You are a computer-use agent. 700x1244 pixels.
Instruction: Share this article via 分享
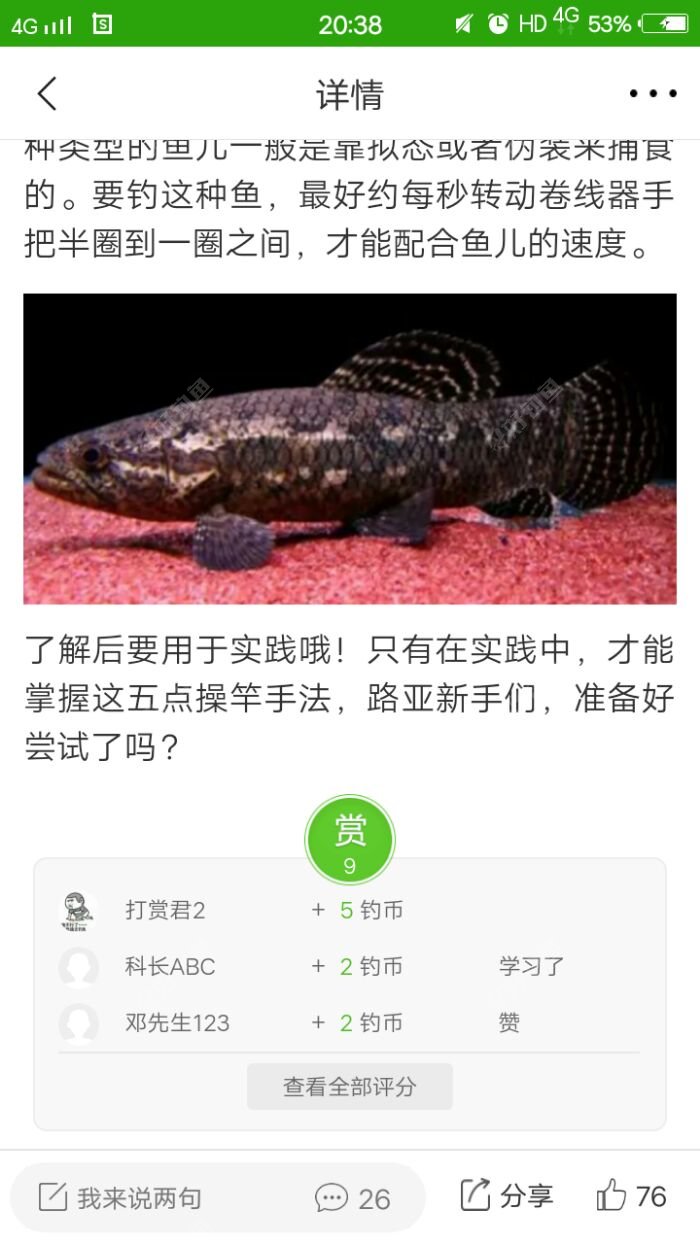click(507, 1196)
